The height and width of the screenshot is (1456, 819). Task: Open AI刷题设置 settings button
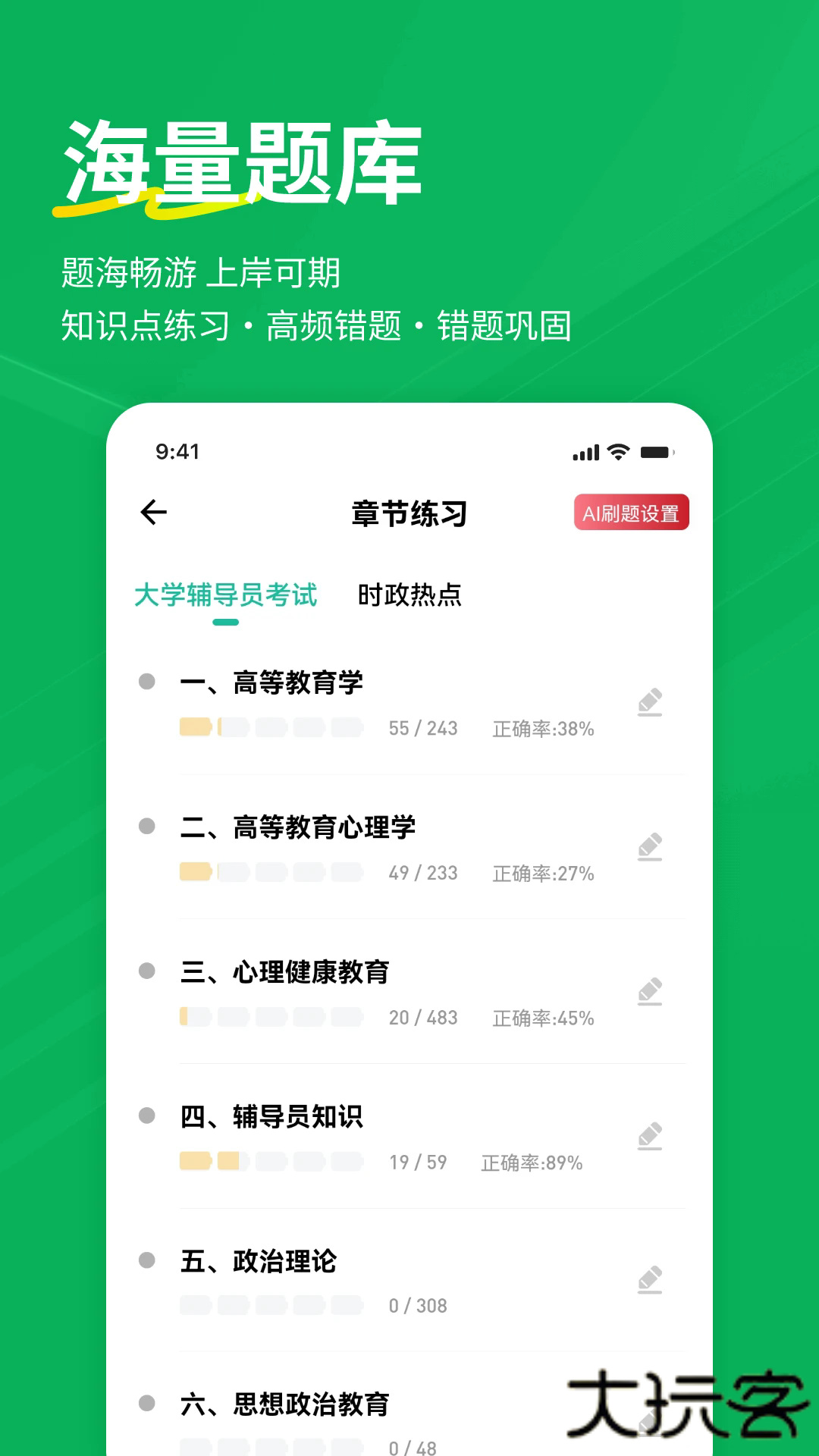pos(631,513)
